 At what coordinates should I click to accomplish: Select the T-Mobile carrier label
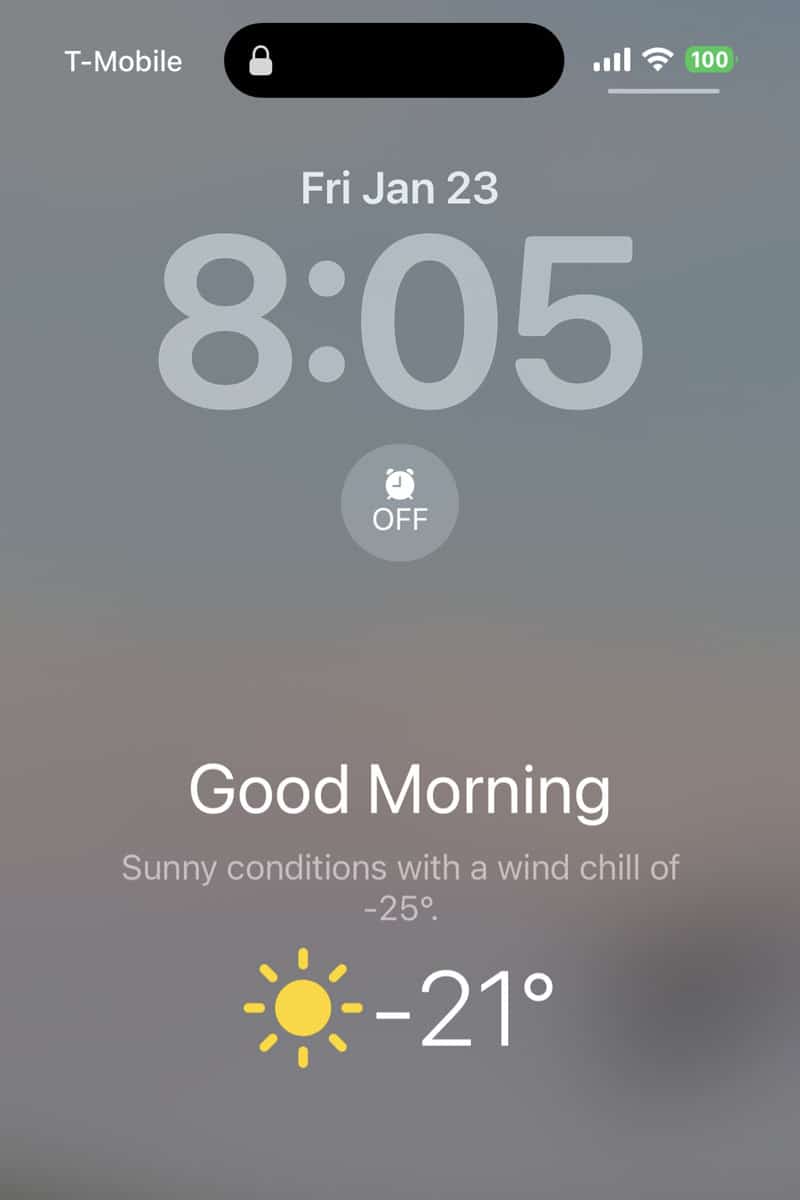tap(122, 60)
